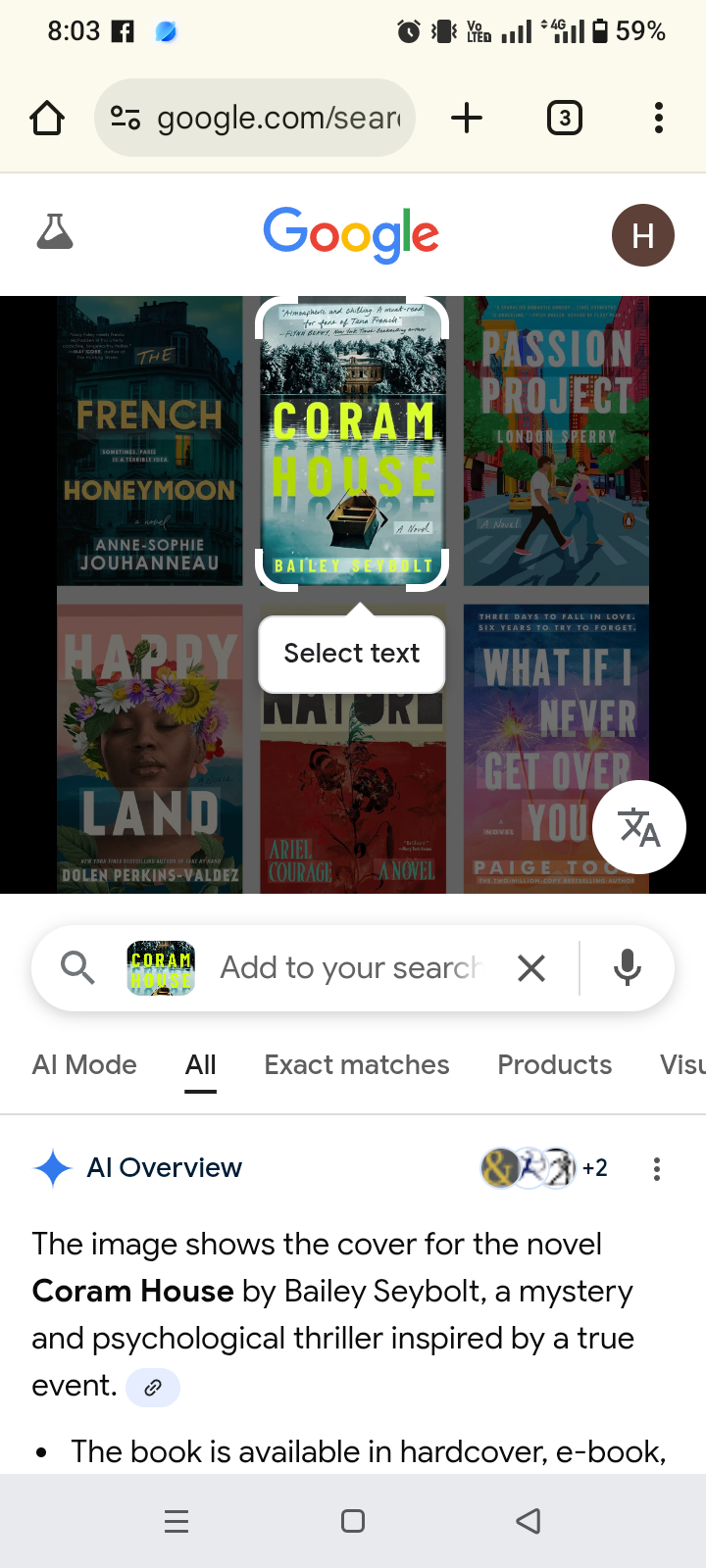Open the AI Overview more options menu
This screenshot has width=706, height=1568.
657,1168
